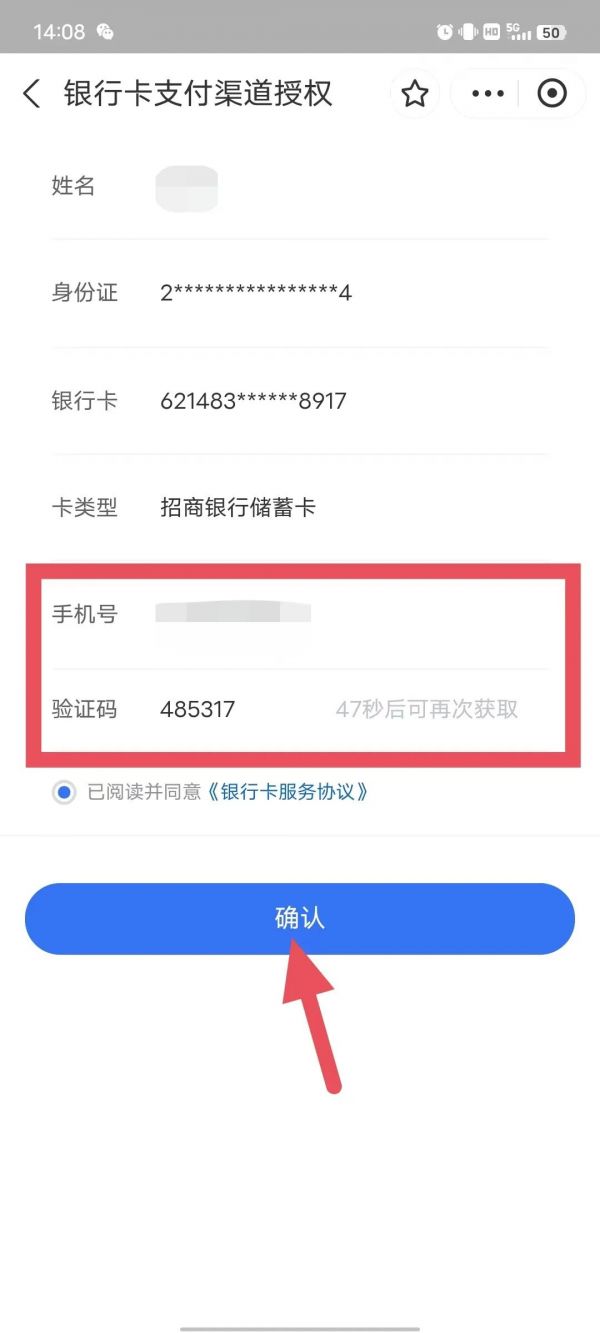Close the mini program via circle button
Screen dimensions: 600x1333
point(552,94)
